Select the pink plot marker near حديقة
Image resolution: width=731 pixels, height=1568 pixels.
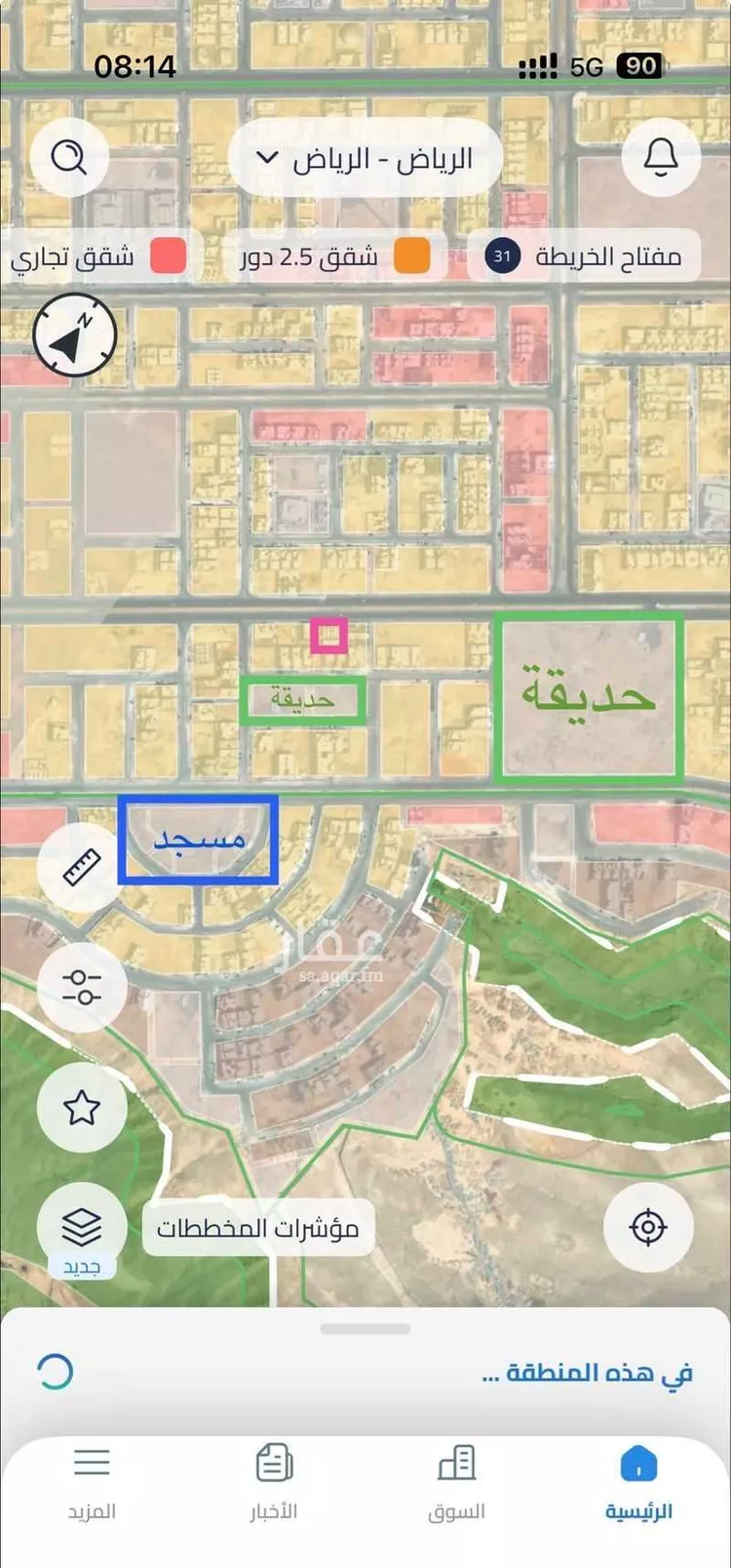click(x=329, y=636)
